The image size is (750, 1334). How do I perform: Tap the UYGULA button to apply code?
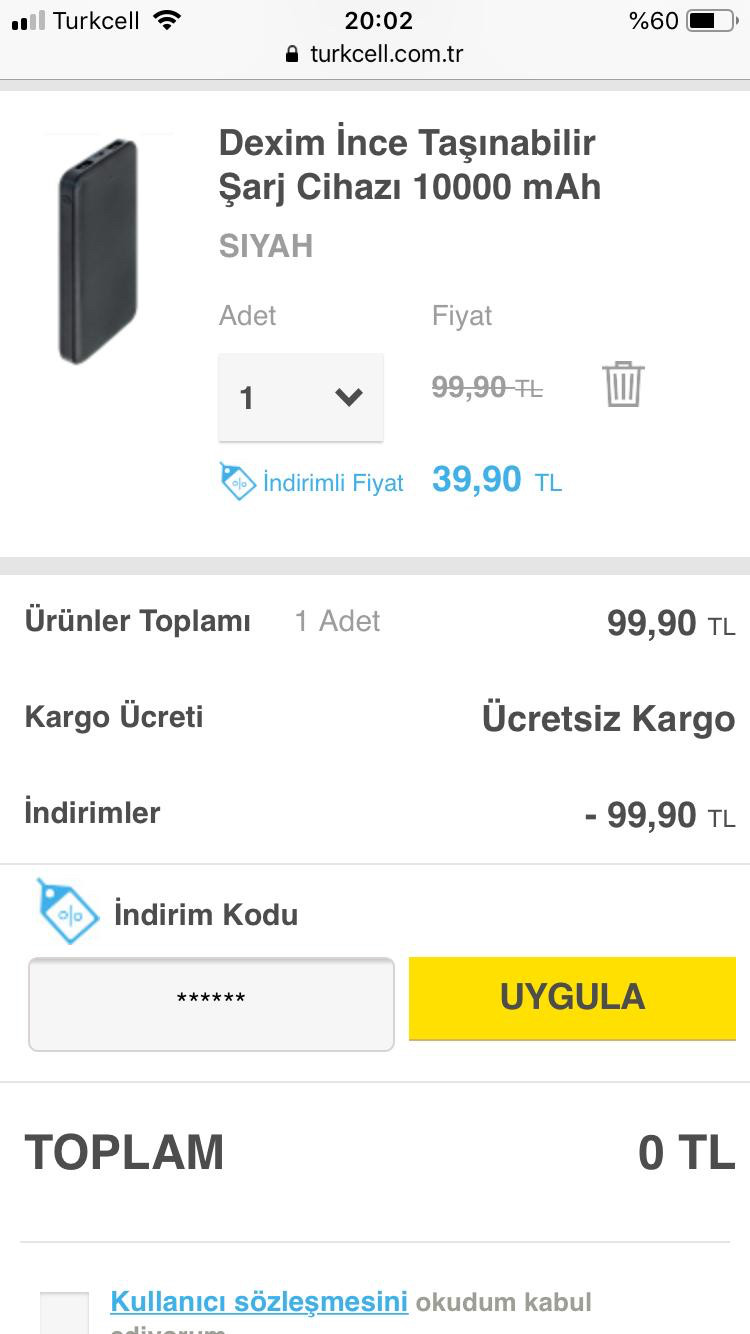[x=572, y=998]
